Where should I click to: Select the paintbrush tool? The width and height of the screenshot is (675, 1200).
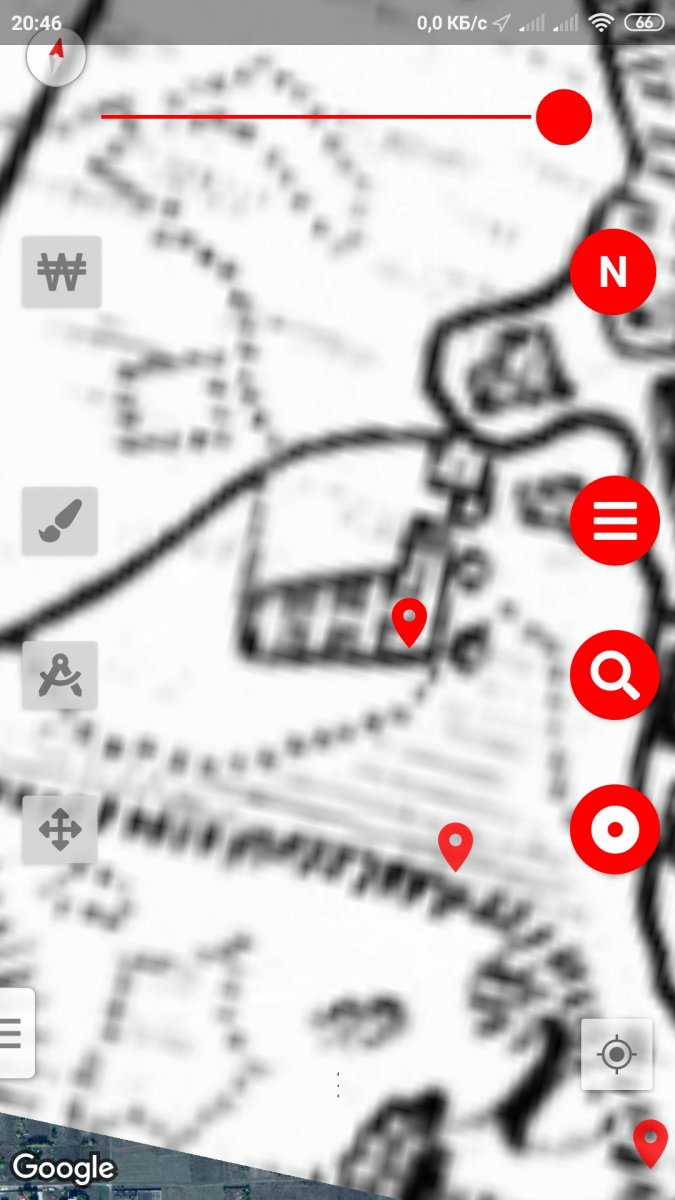60,521
